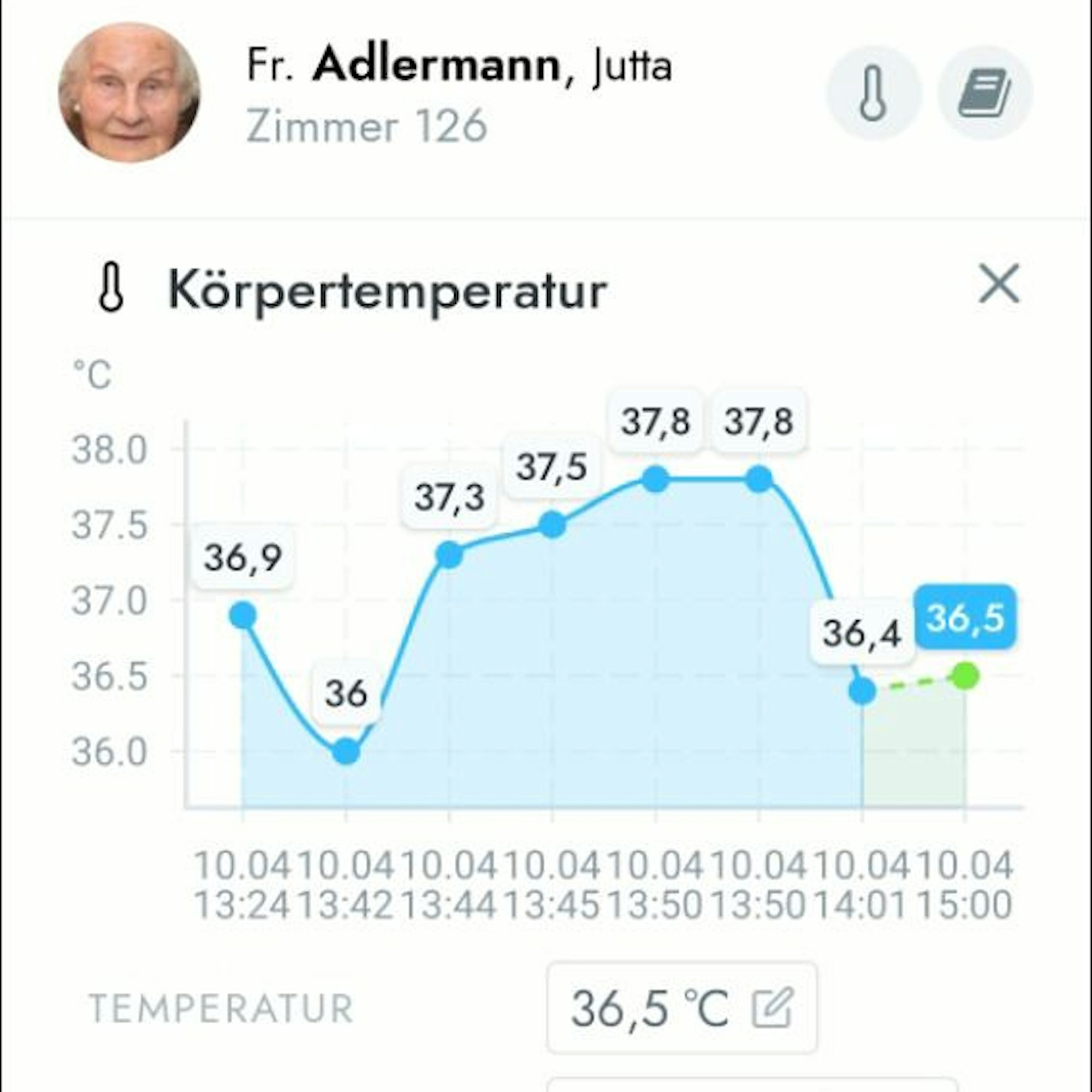The height and width of the screenshot is (1092, 1092).
Task: Select the 36,9 data point at 13:24
Action: click(x=243, y=615)
